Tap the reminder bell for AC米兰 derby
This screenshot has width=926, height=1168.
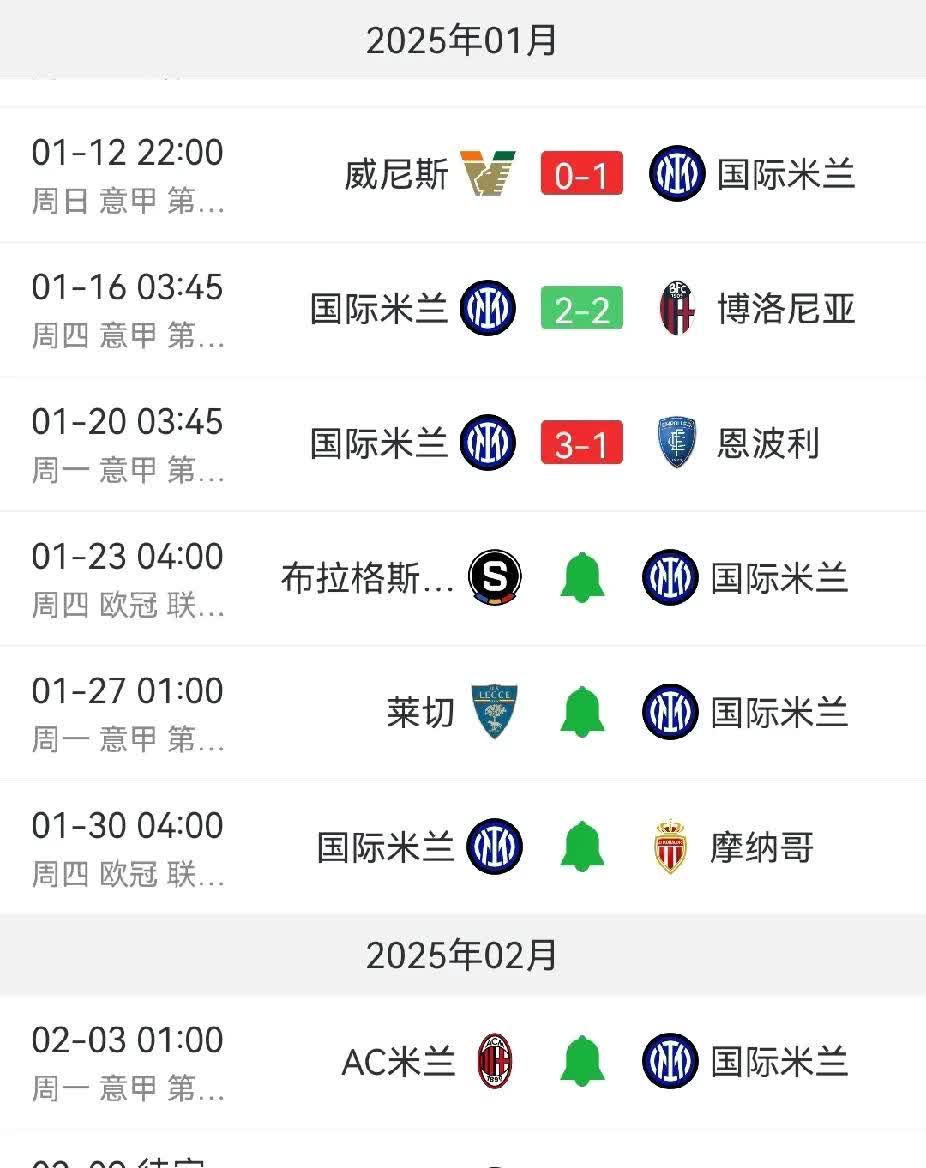pyautogui.click(x=581, y=1061)
